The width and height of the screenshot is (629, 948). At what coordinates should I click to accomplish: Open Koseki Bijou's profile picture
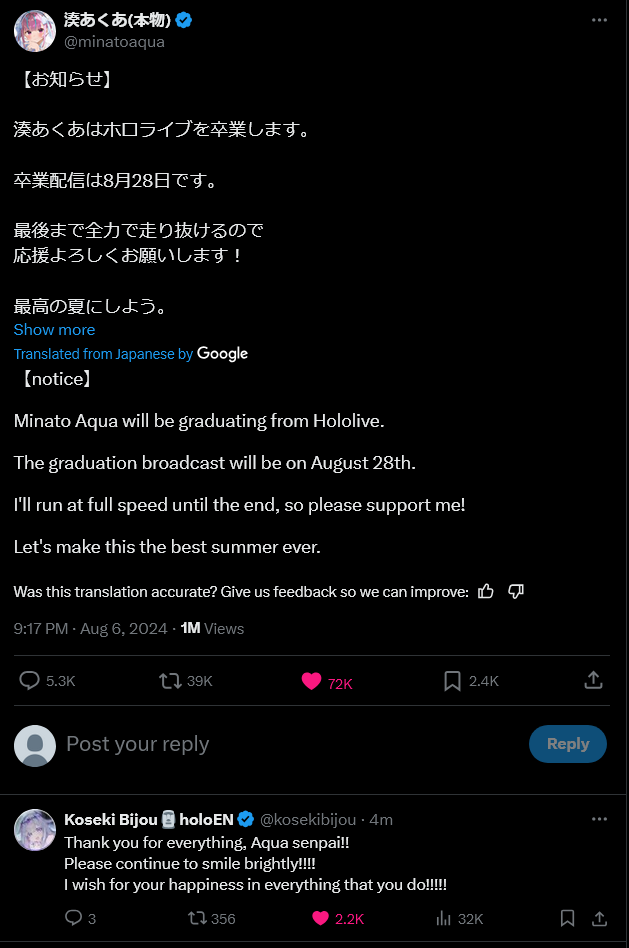point(35,830)
